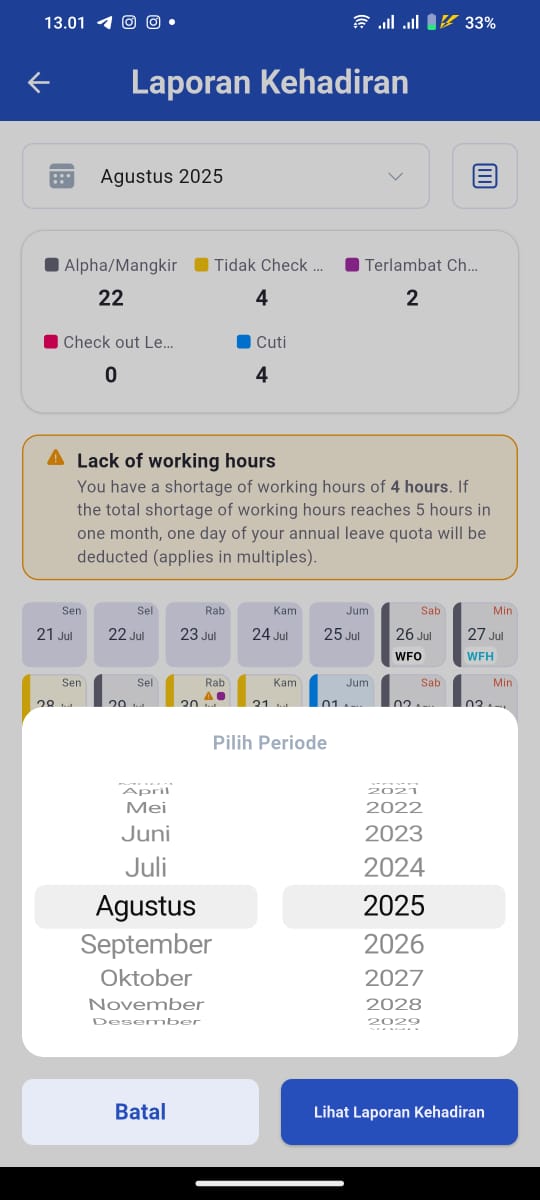Go back using the header arrow
540x1200 pixels.
(38, 82)
